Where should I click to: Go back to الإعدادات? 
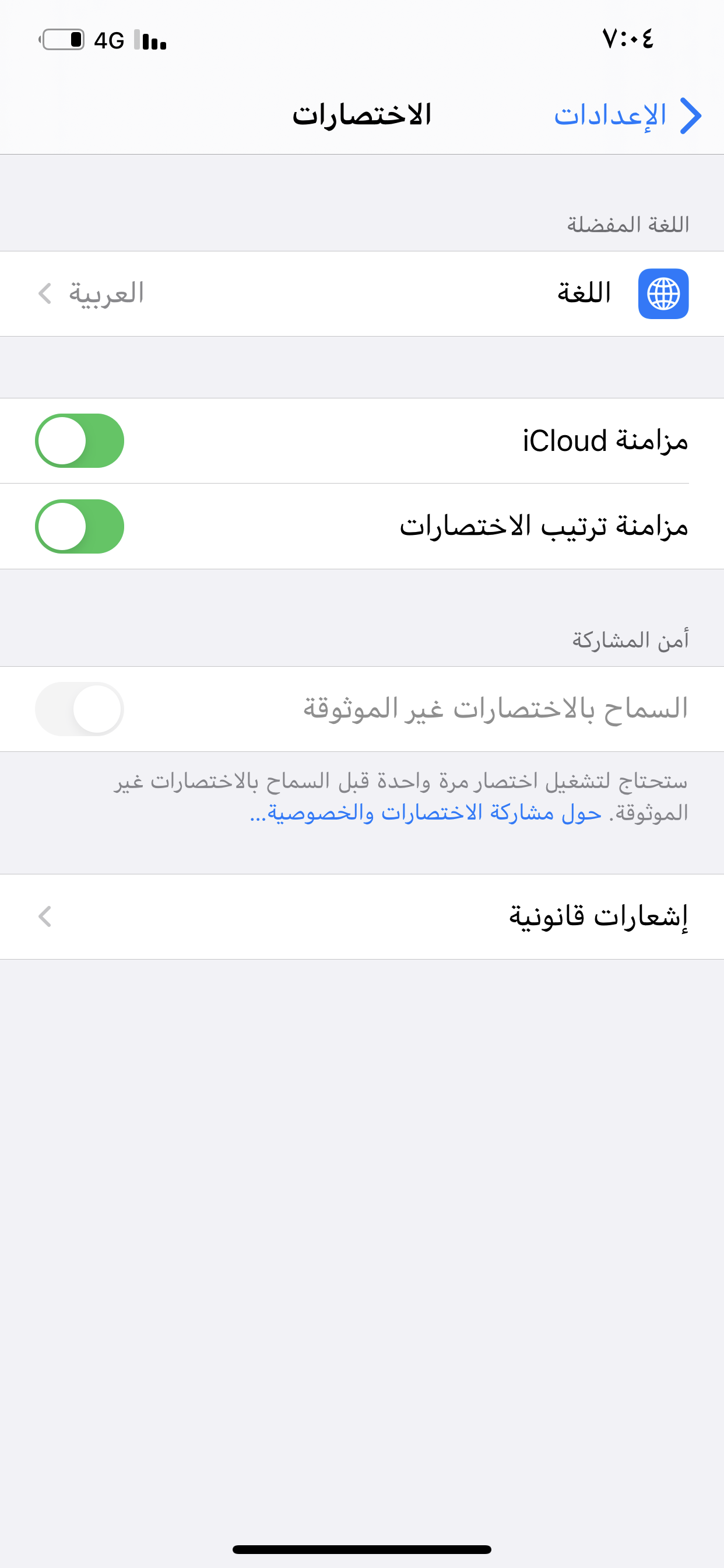coord(628,115)
